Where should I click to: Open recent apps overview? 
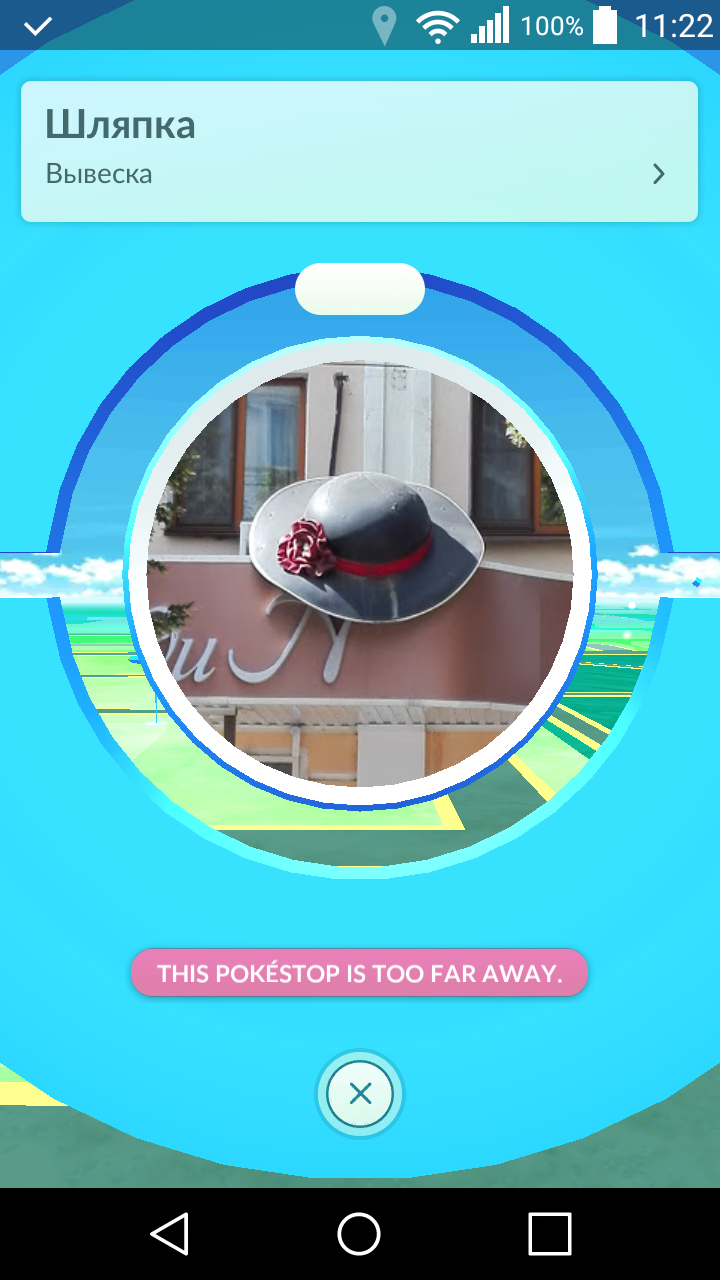[550, 1234]
